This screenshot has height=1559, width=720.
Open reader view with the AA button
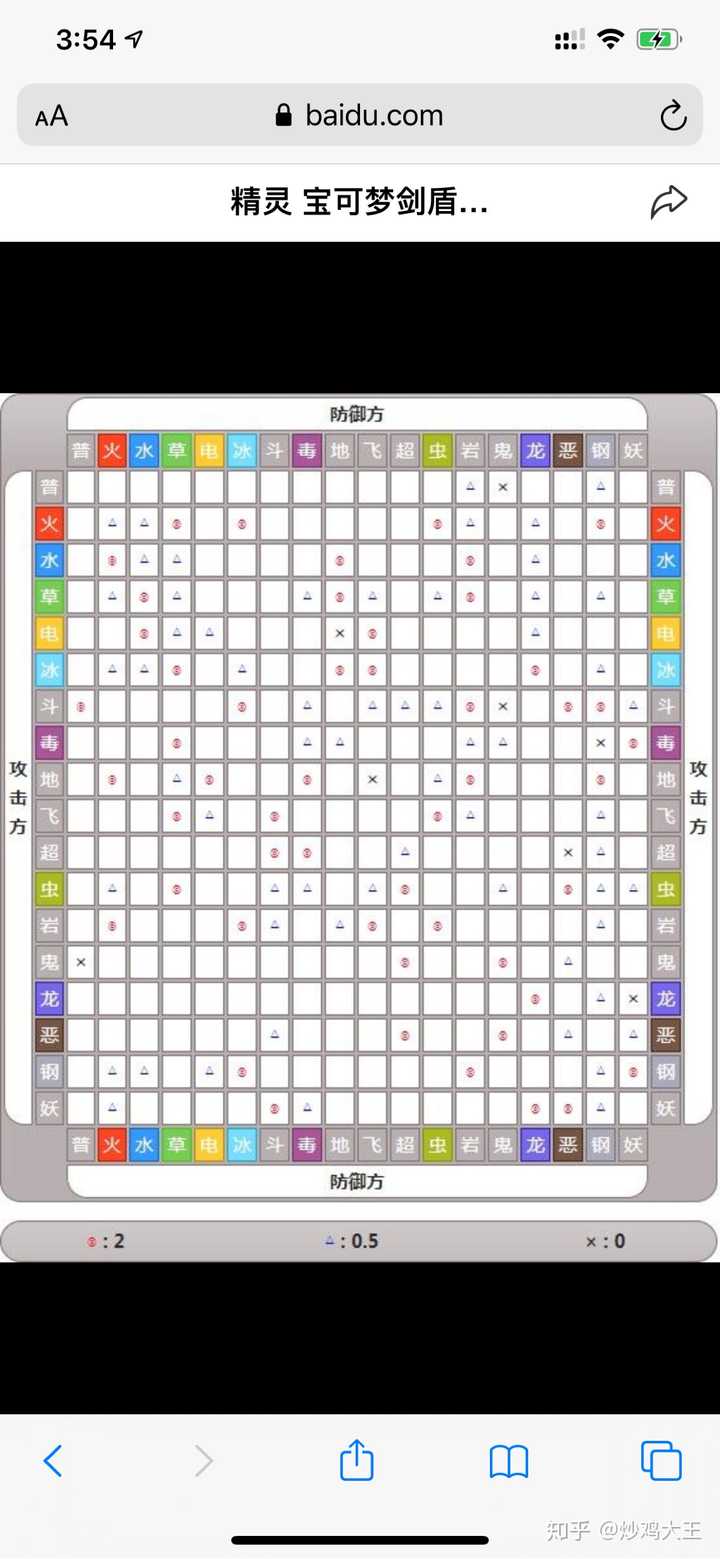coord(52,116)
